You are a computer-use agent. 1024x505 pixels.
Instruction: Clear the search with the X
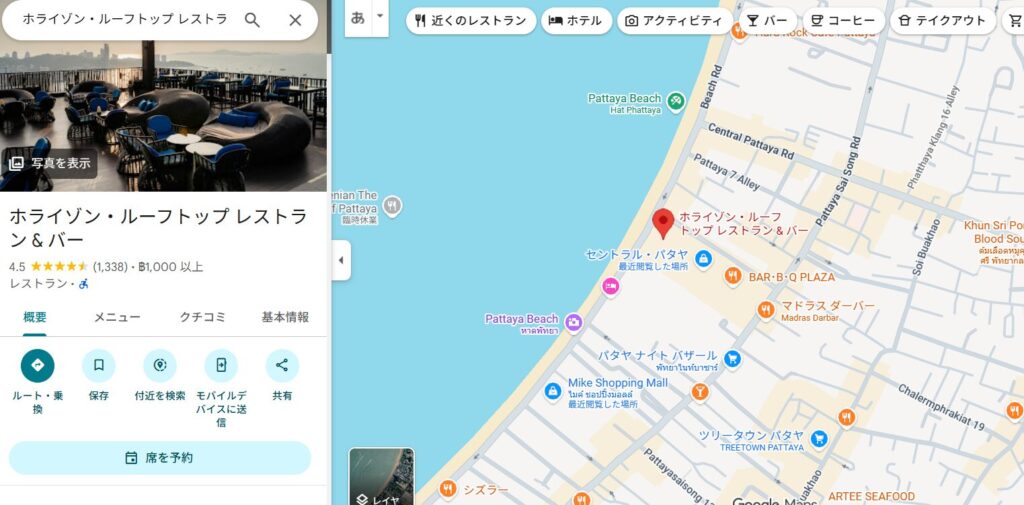(x=295, y=20)
